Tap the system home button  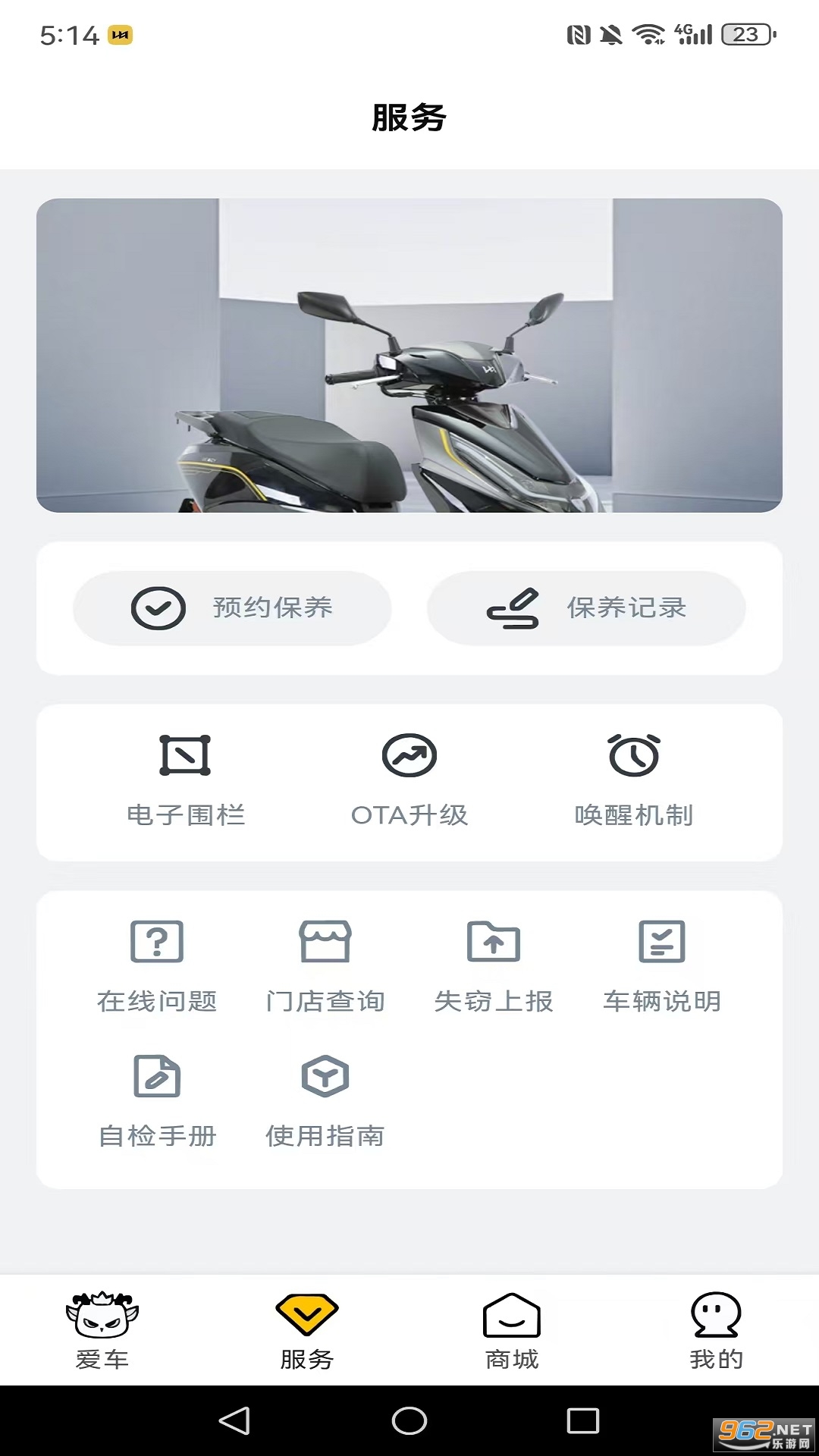tap(409, 1420)
